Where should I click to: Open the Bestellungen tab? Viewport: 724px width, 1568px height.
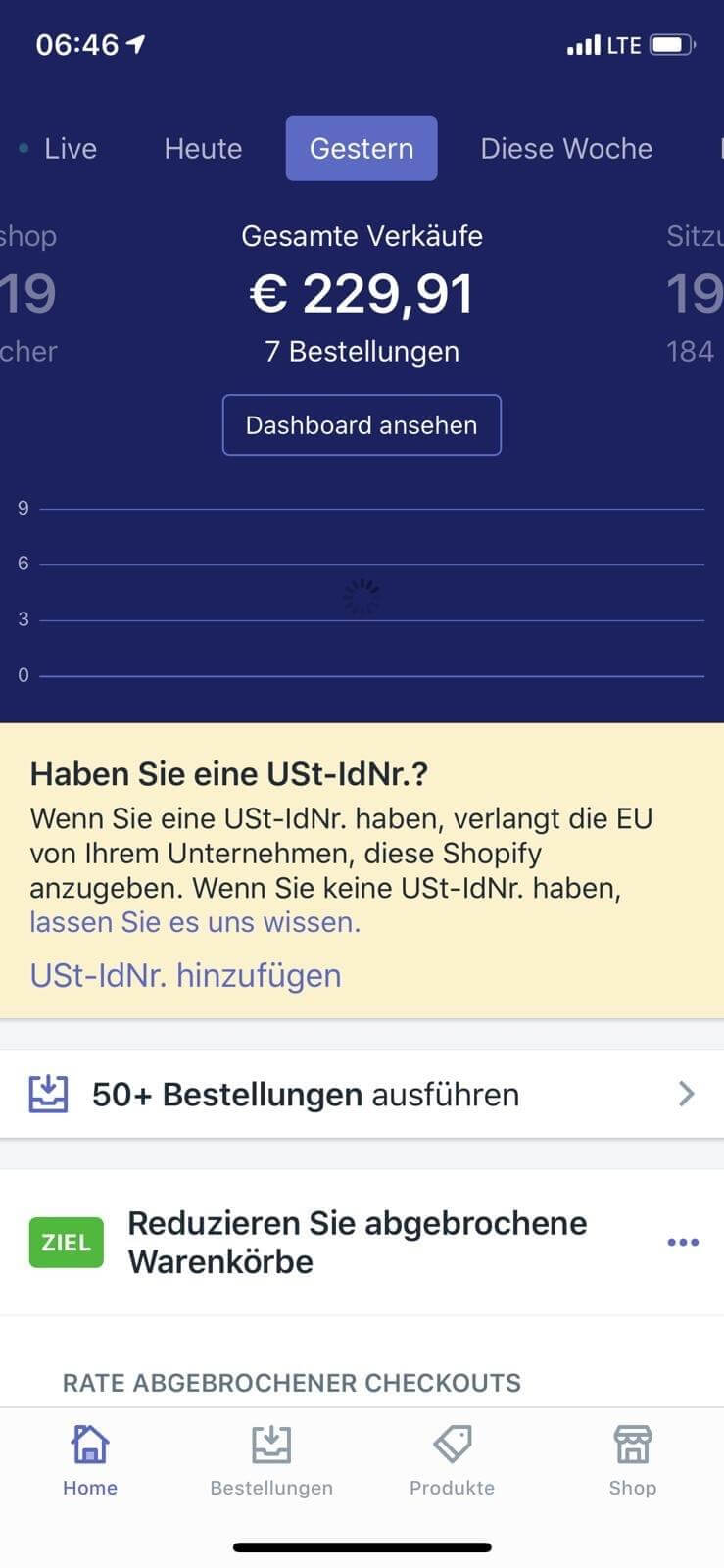click(271, 1460)
